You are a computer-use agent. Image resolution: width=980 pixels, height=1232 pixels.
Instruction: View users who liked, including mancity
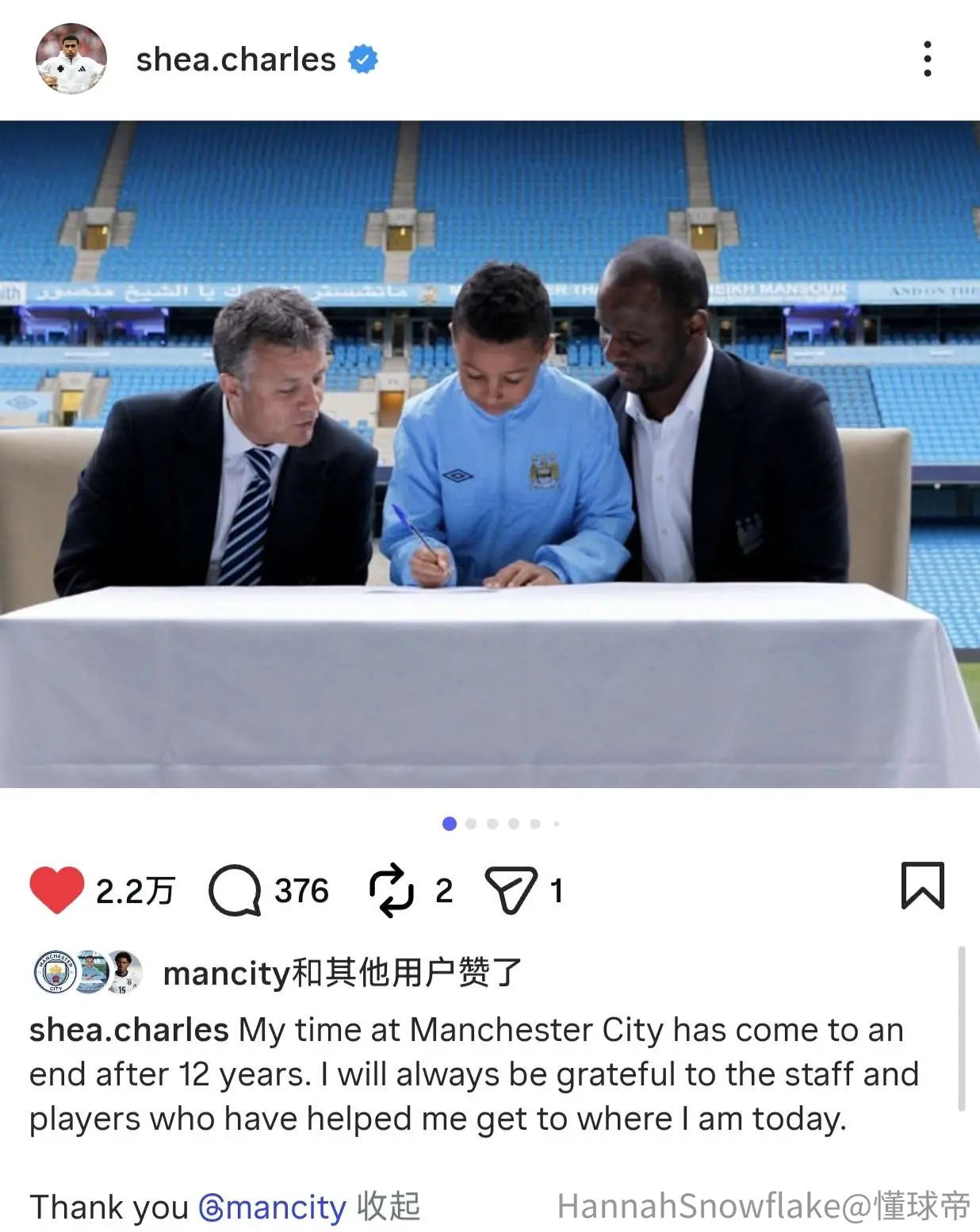[343, 972]
